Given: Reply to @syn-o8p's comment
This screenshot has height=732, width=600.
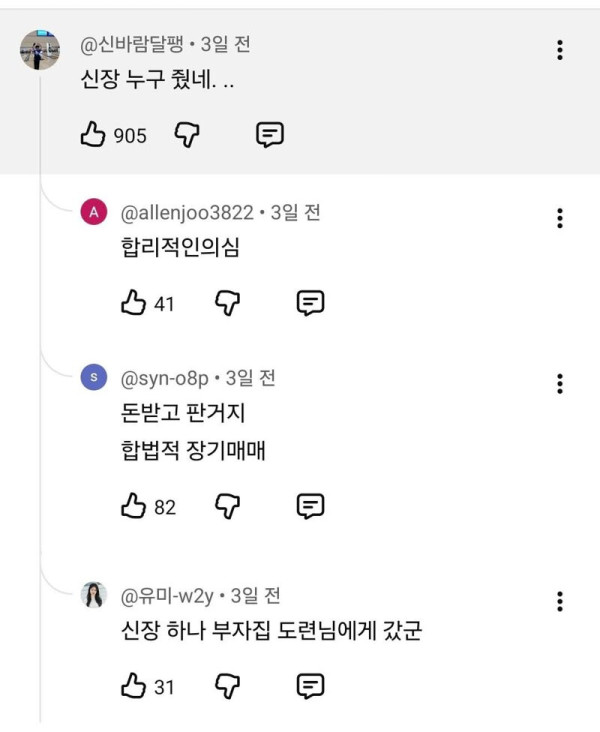Looking at the screenshot, I should [x=311, y=506].
